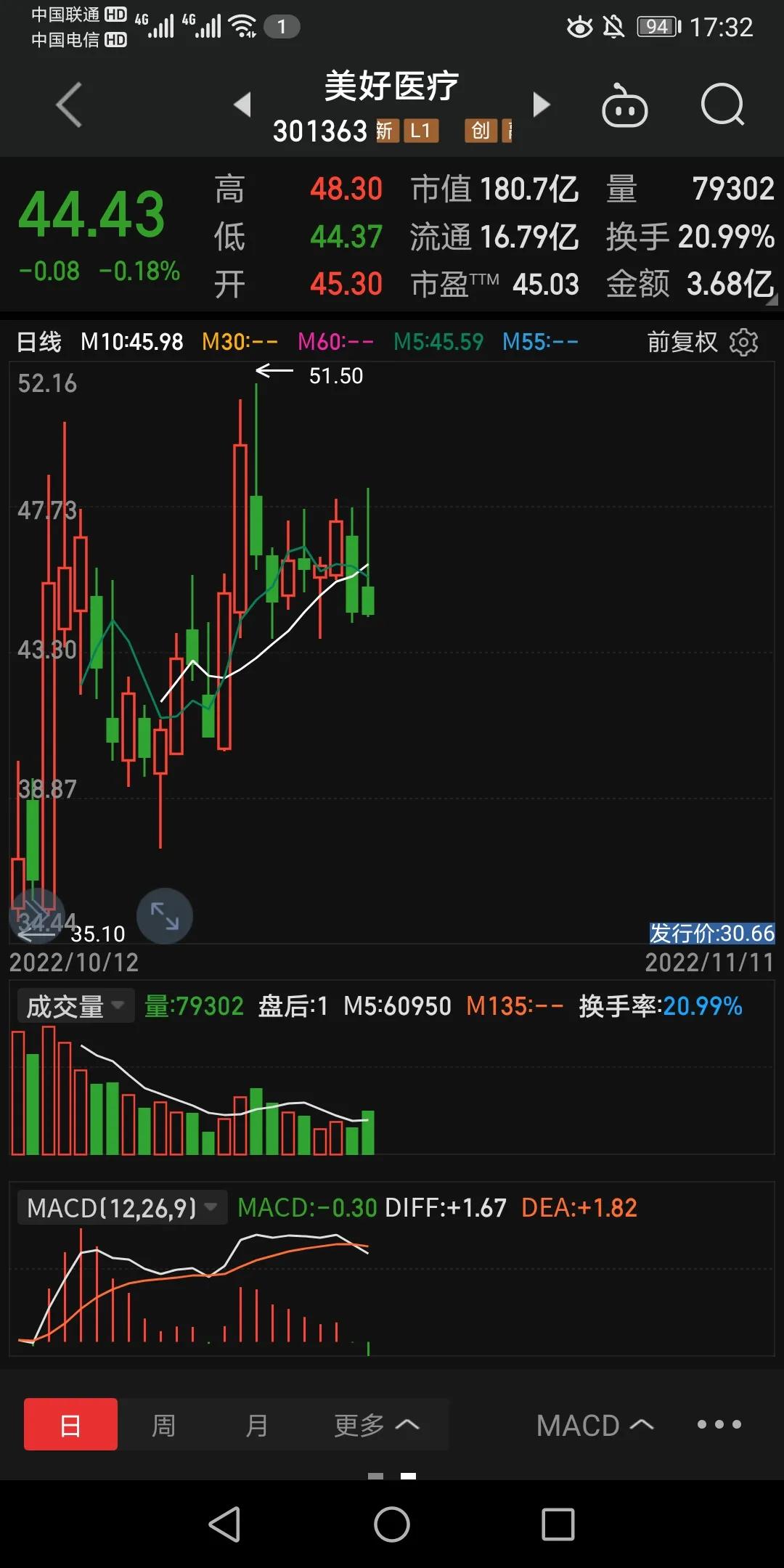784x1568 pixels.
Task: Open the 成交量 indicator dropdown
Action: [x=75, y=1006]
